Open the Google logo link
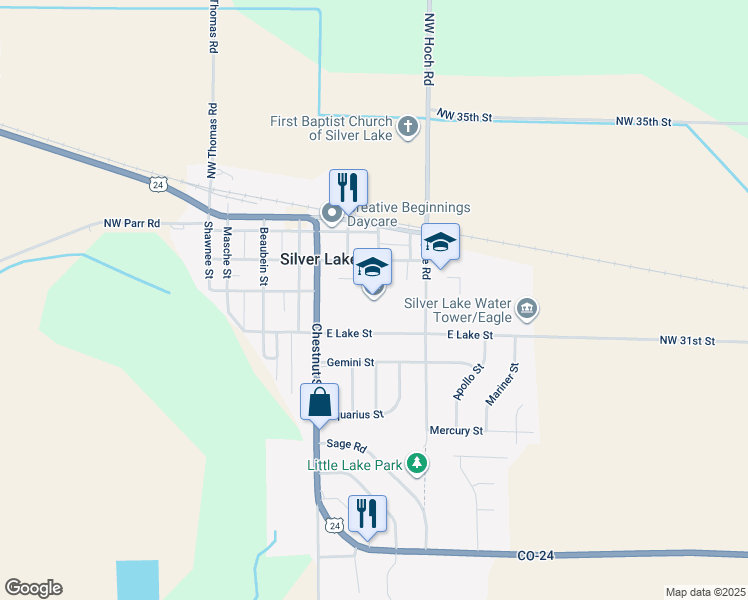Viewport: 748px width, 600px height. pyautogui.click(x=33, y=588)
